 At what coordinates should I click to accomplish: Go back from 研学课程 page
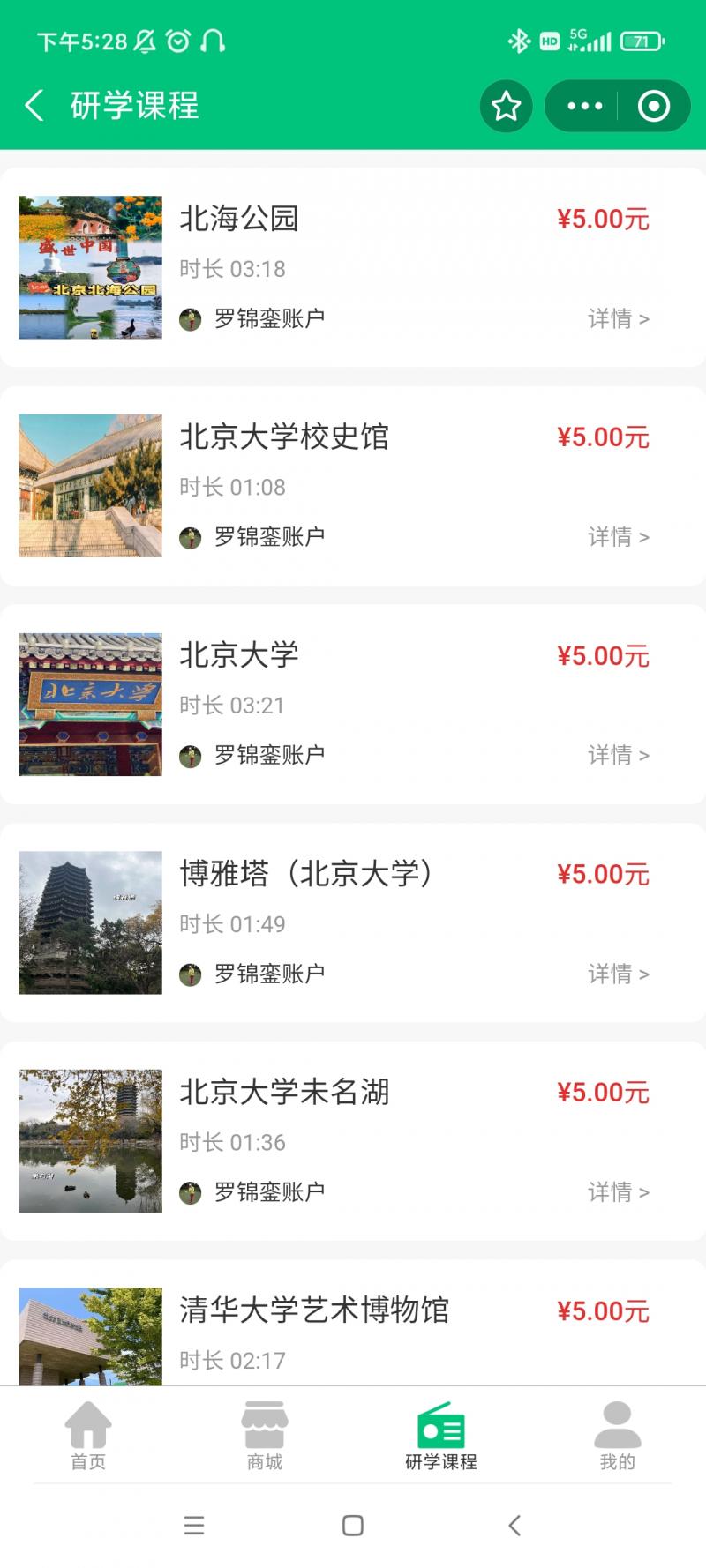[x=34, y=106]
